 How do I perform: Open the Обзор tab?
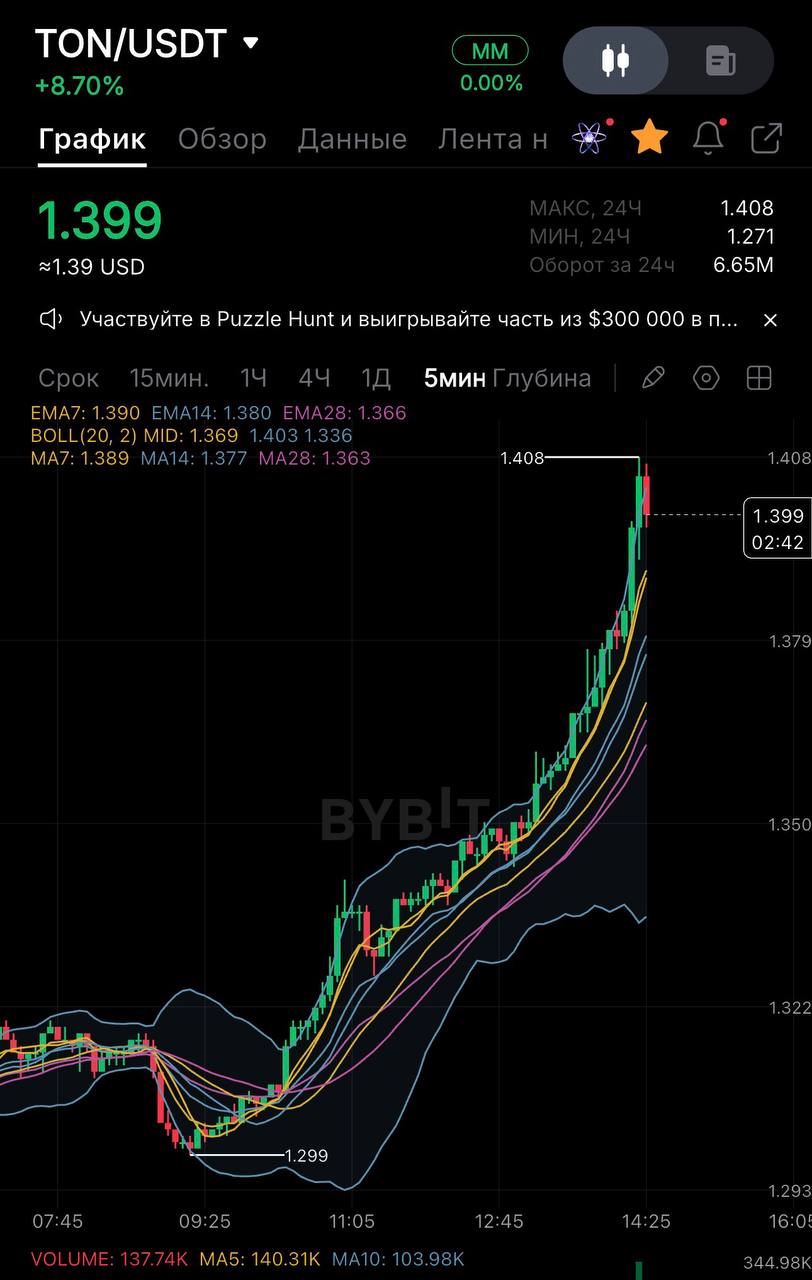click(x=222, y=139)
